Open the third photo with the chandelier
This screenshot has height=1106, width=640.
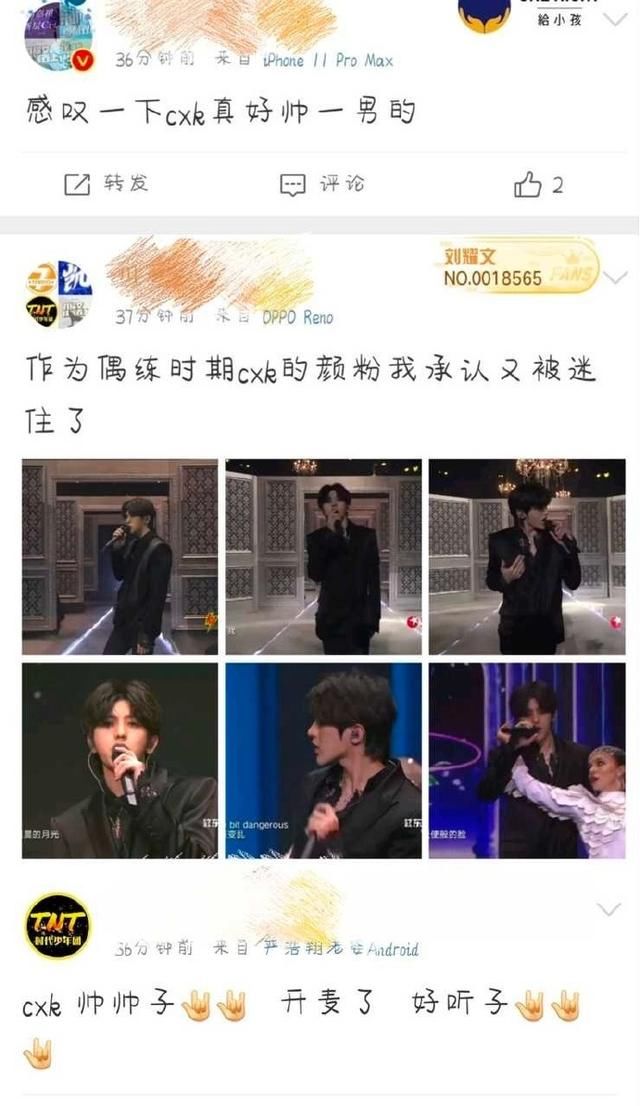[526, 557]
